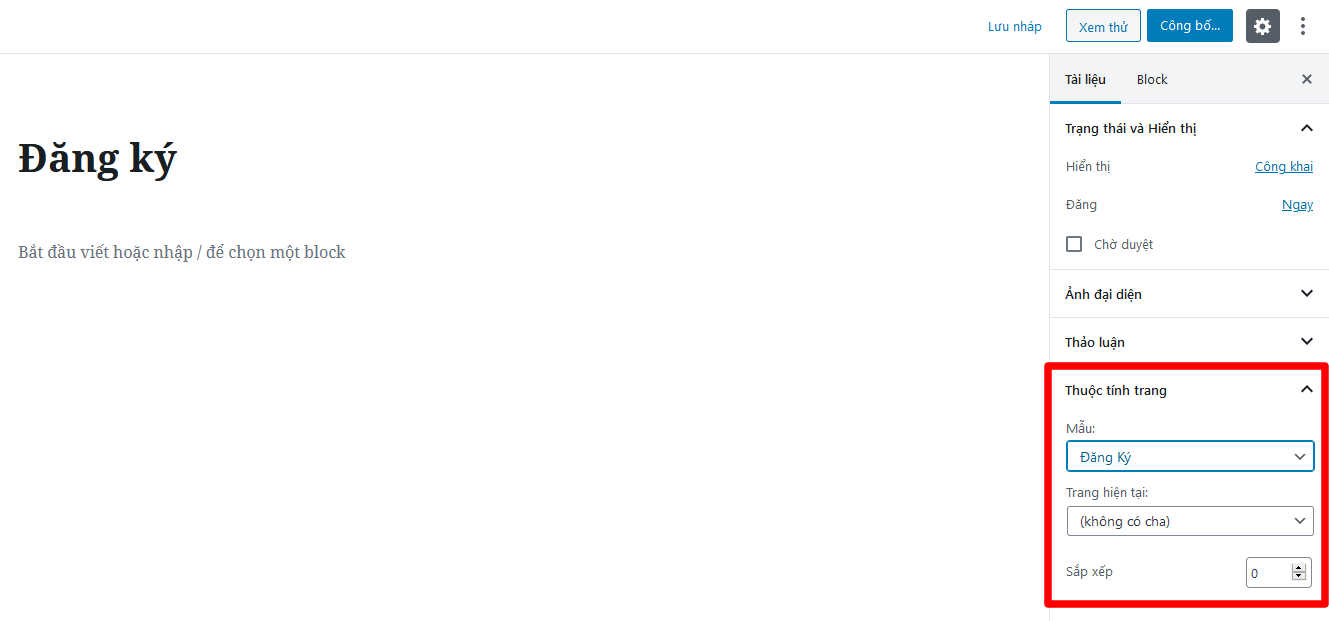Viewport: 1329px width, 621px height.
Task: Change publish time via Ngay link
Action: (1297, 205)
